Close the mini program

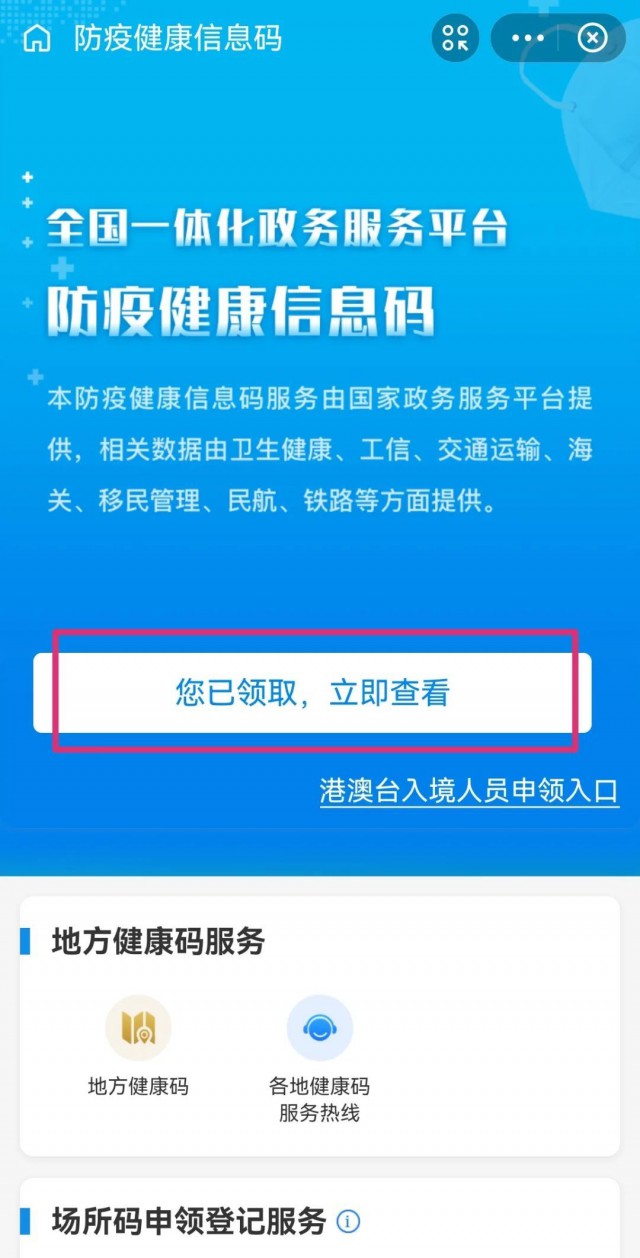(x=593, y=38)
